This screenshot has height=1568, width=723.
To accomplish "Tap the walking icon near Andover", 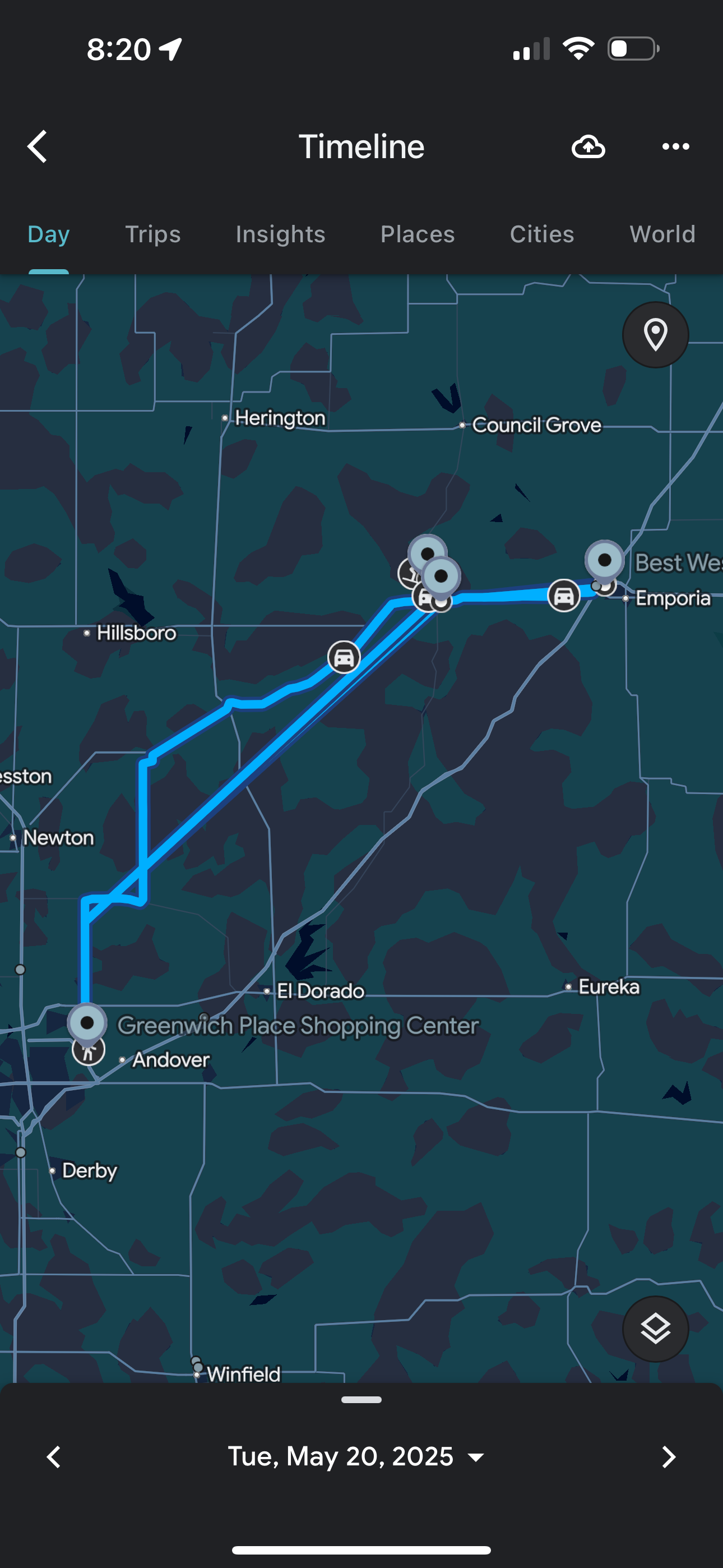I will (89, 1051).
